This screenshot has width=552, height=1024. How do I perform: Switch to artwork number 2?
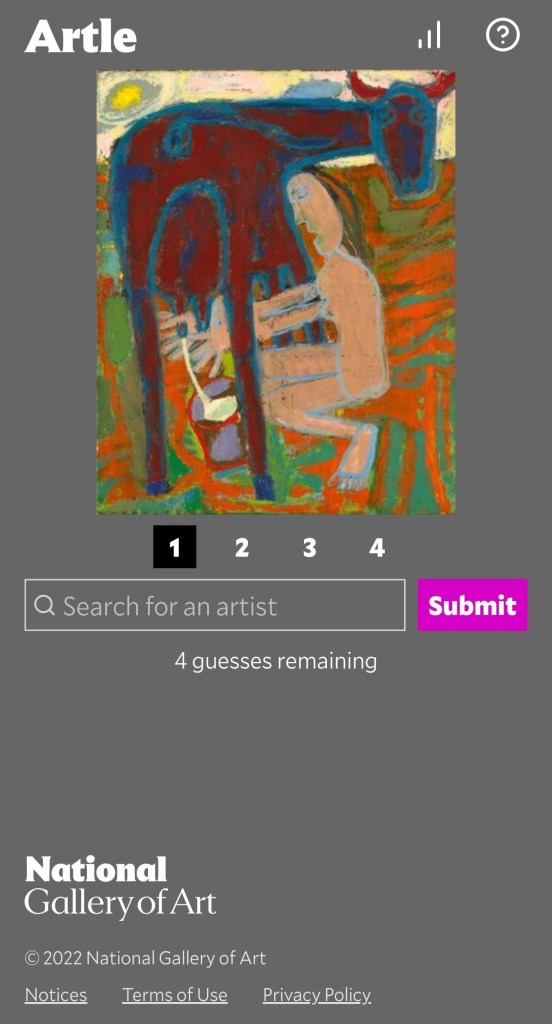tap(242, 547)
